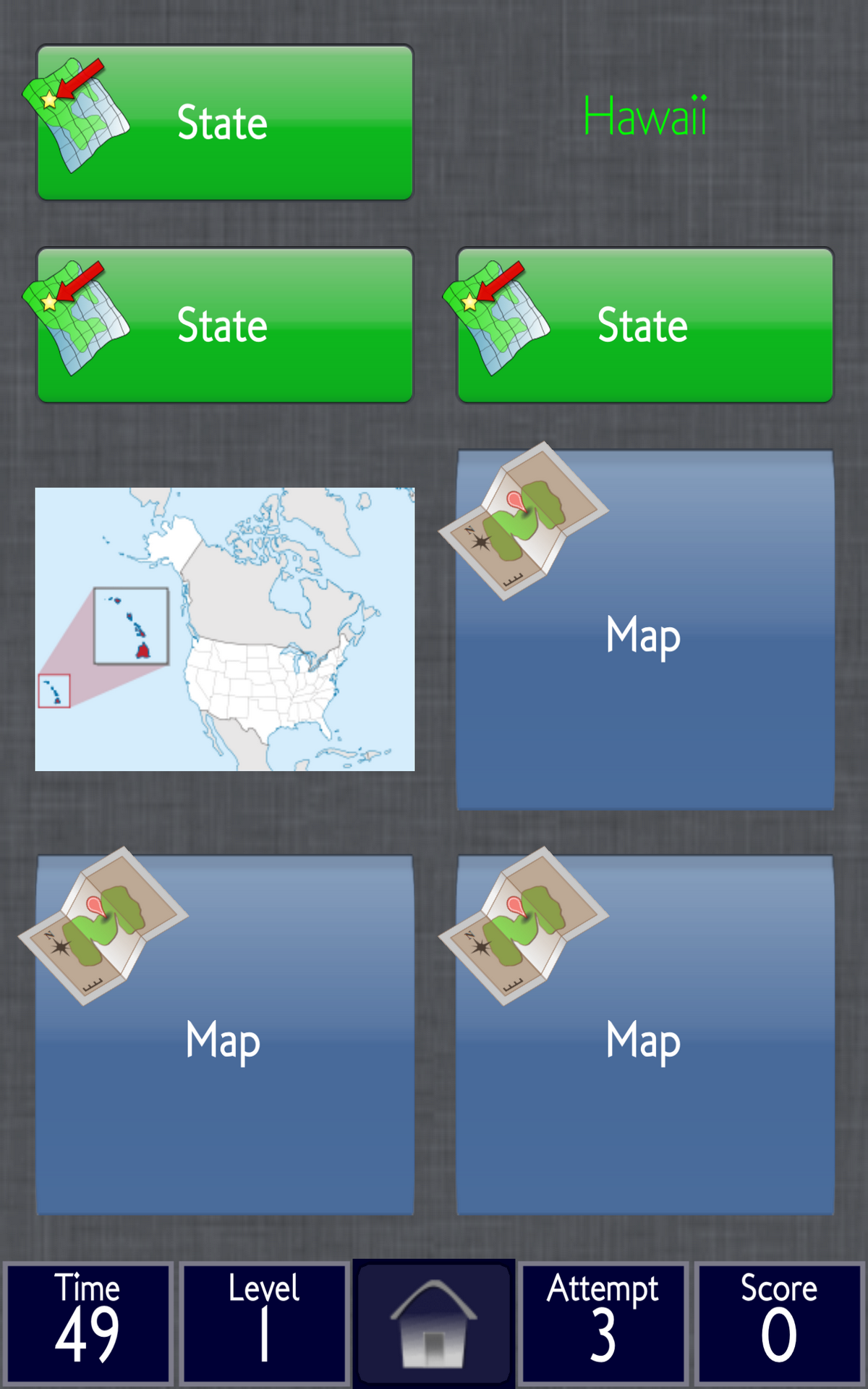Select the compass map icon on bottom-left Map card
The width and height of the screenshot is (868, 1389).
[105, 926]
